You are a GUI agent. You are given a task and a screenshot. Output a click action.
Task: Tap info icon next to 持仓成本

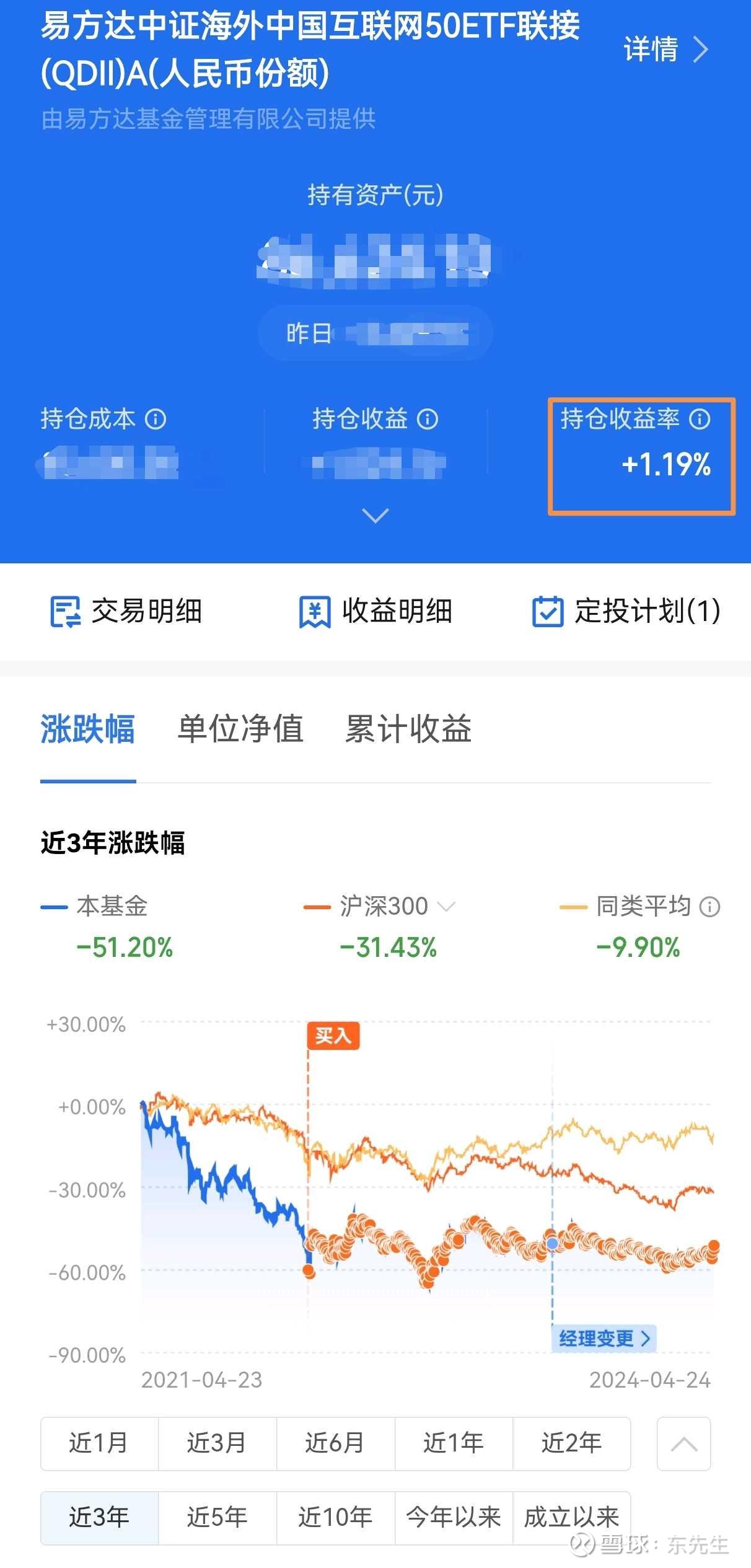click(156, 420)
